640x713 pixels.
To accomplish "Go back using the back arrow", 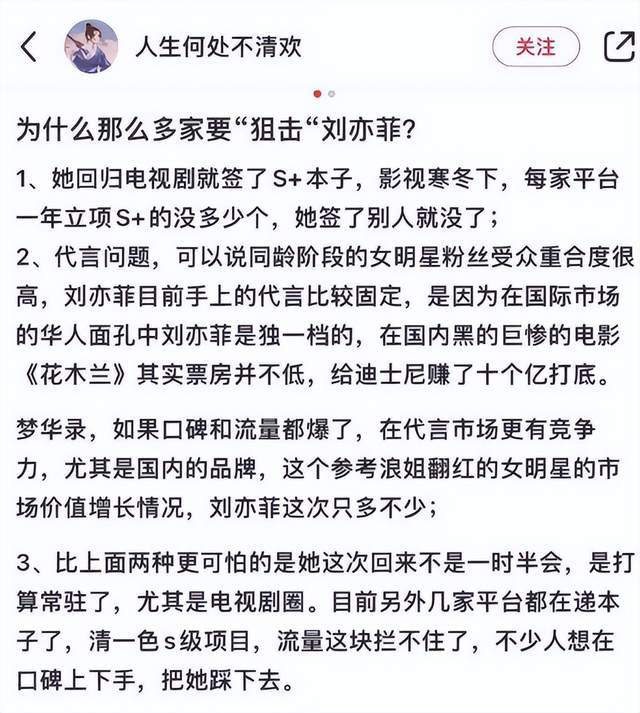I will click(x=29, y=46).
